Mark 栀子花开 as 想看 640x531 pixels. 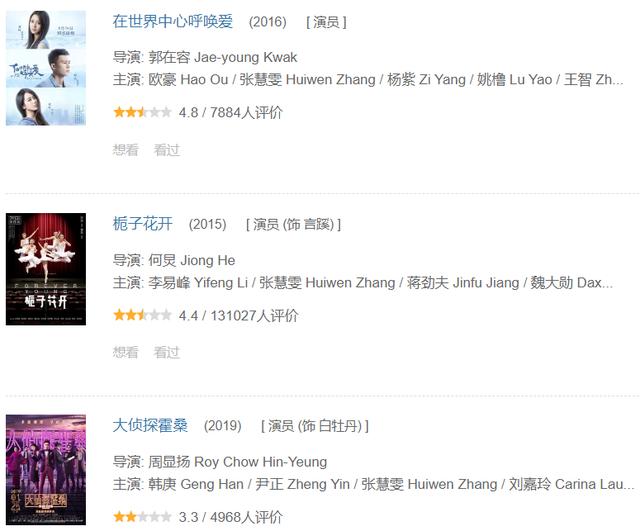tap(126, 352)
